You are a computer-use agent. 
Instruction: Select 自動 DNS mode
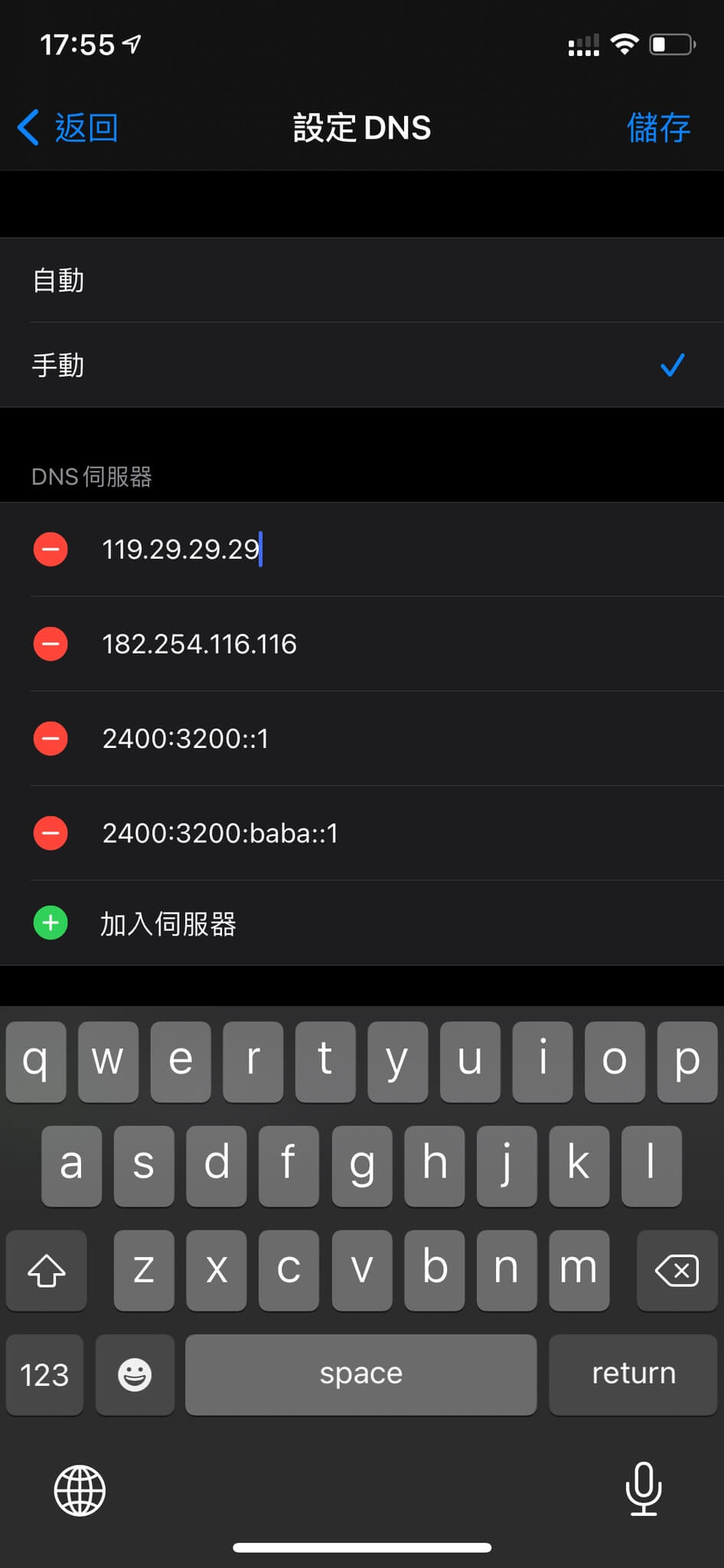click(362, 280)
